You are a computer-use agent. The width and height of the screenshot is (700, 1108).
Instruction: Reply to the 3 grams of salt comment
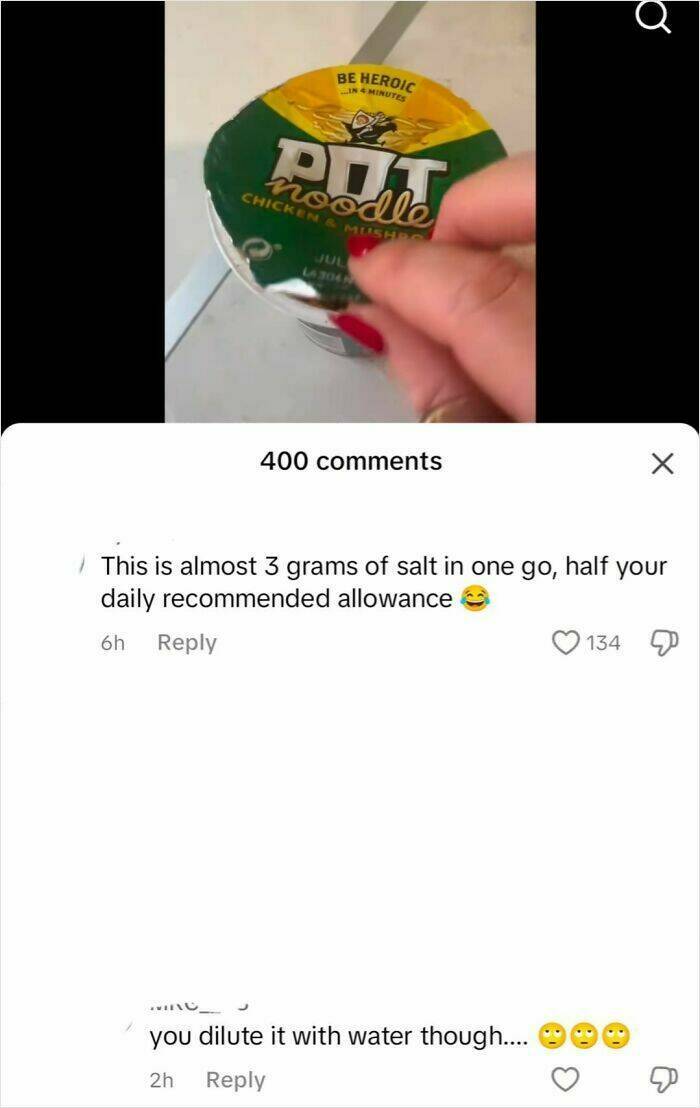tap(186, 643)
